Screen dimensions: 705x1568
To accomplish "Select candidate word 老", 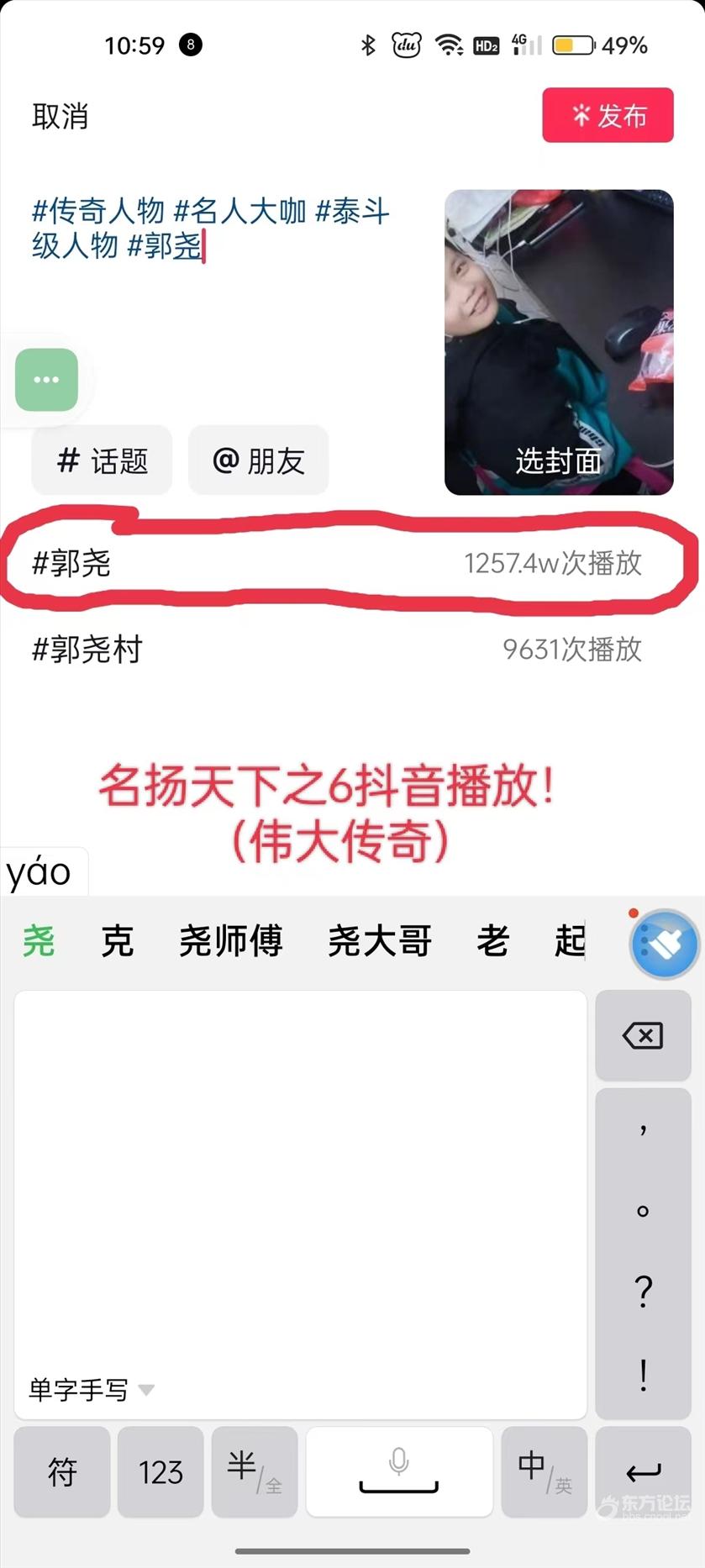I will tap(492, 940).
